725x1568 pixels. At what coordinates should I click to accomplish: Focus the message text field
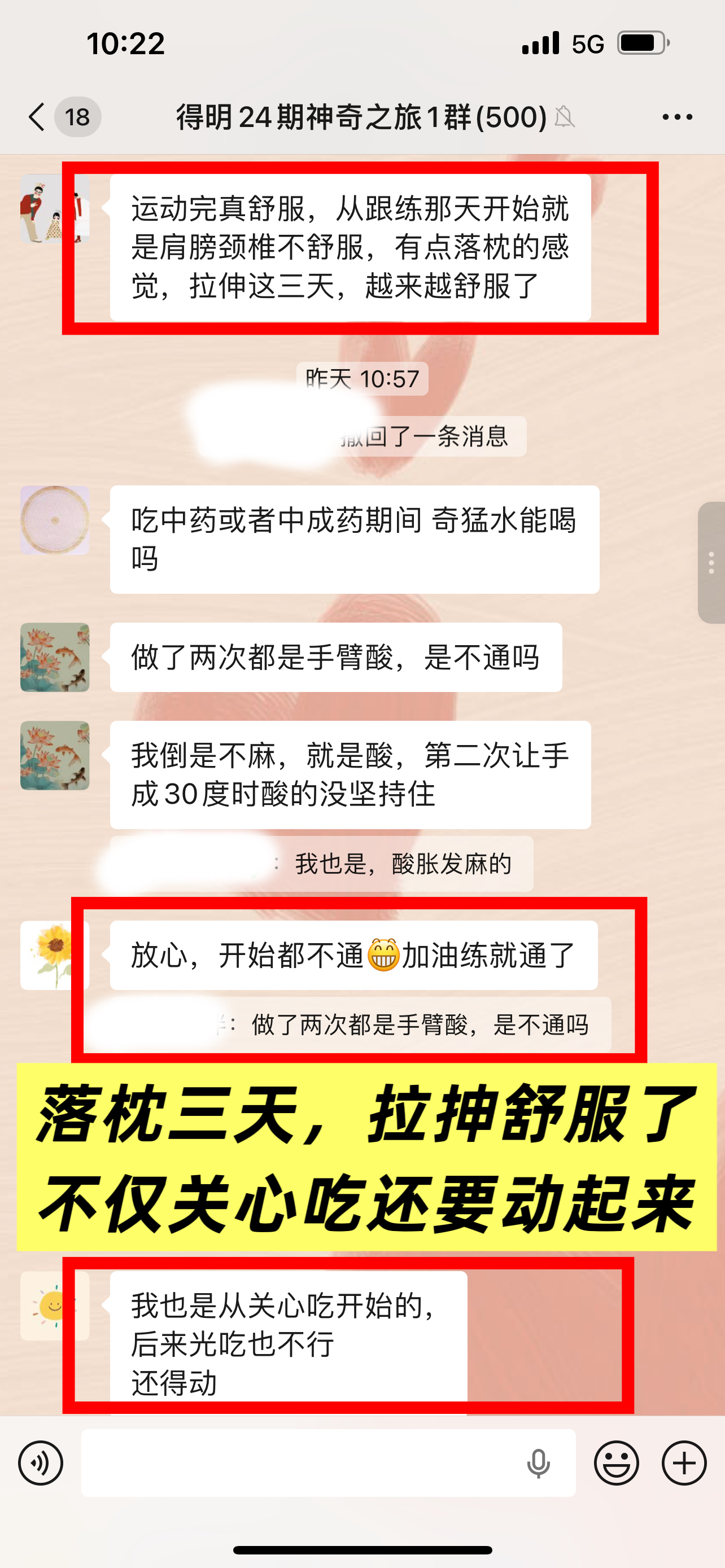tap(298, 1462)
